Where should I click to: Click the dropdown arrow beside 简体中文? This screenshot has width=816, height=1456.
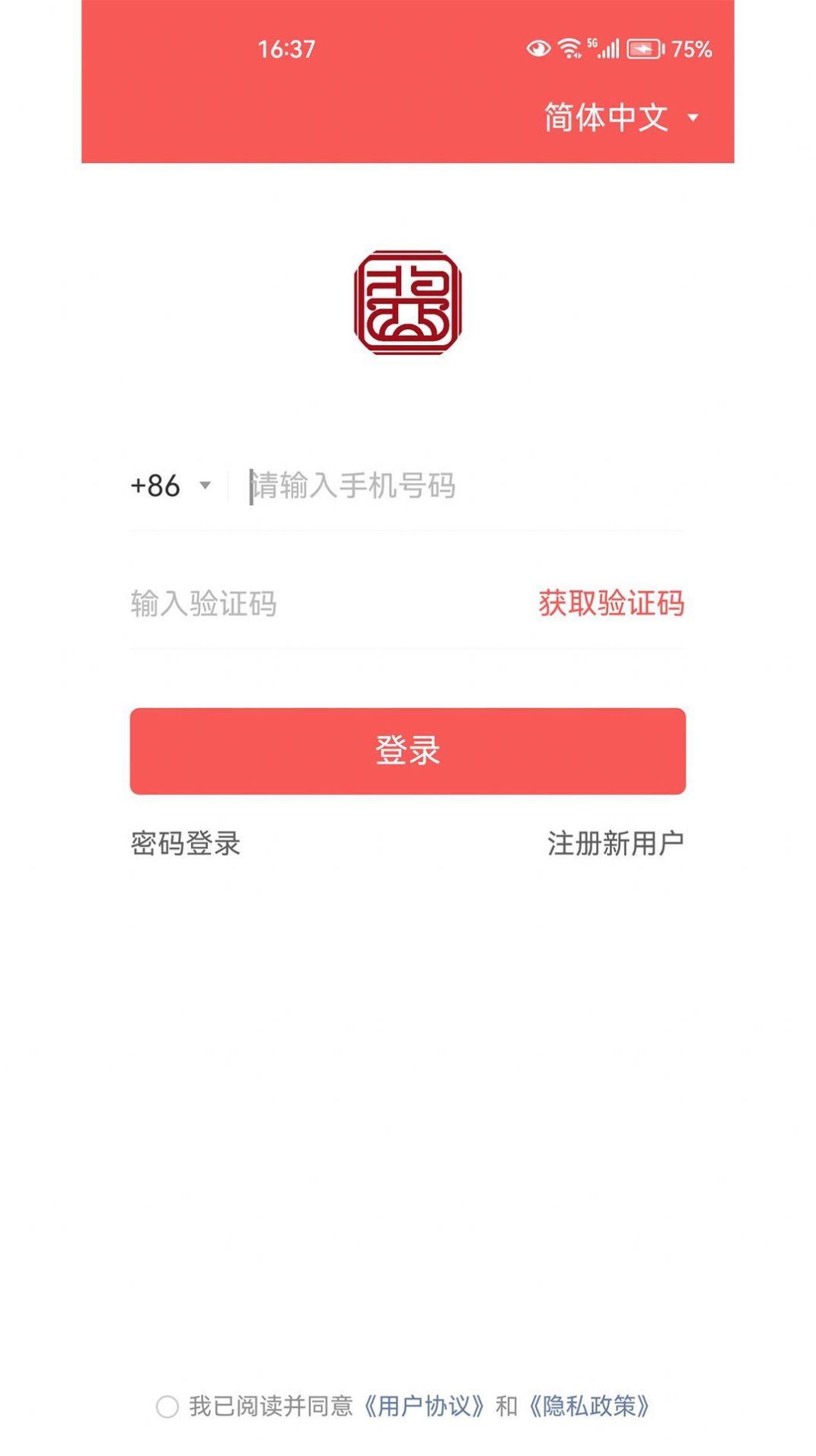tap(693, 120)
